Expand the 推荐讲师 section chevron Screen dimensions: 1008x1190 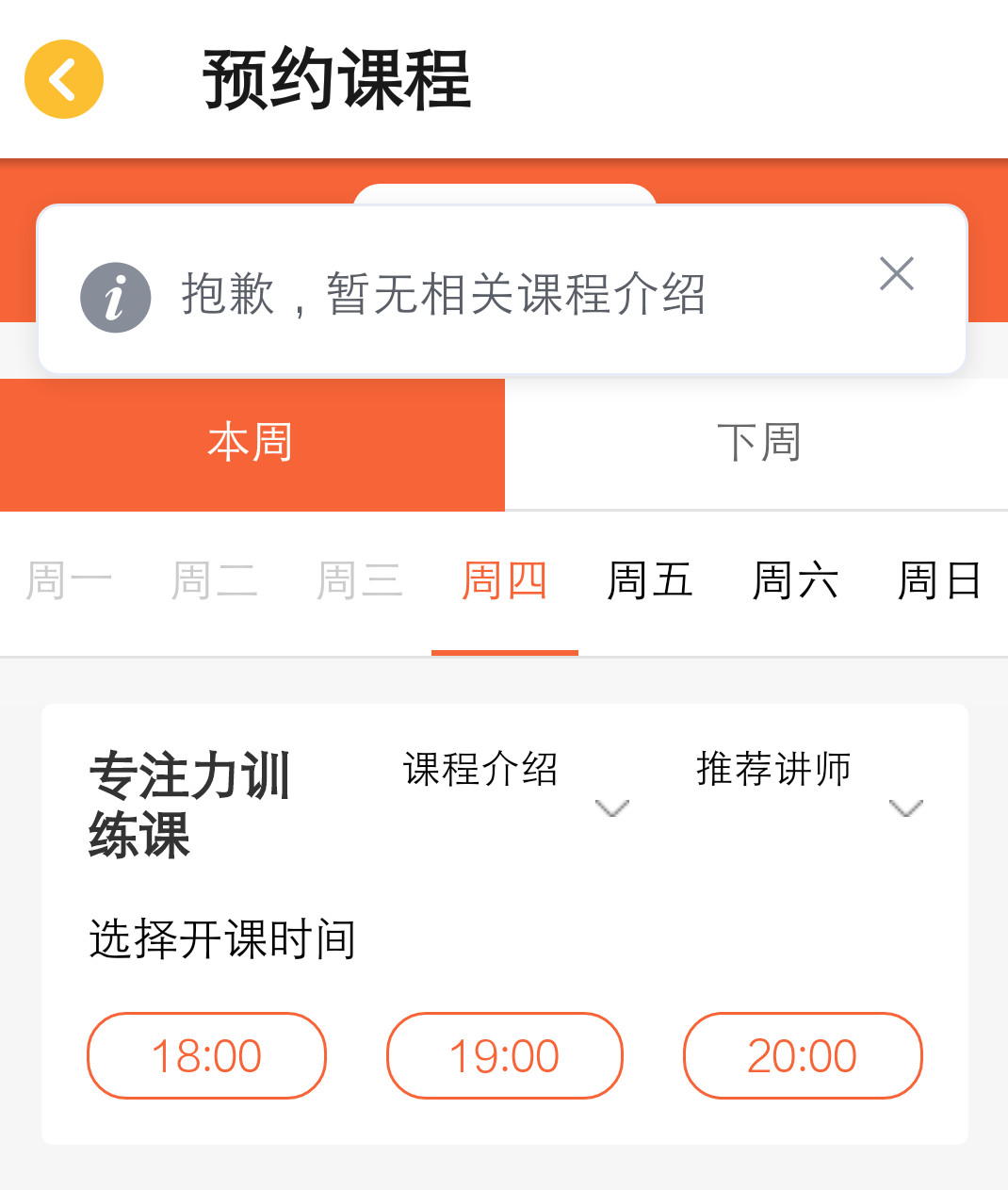pos(906,808)
